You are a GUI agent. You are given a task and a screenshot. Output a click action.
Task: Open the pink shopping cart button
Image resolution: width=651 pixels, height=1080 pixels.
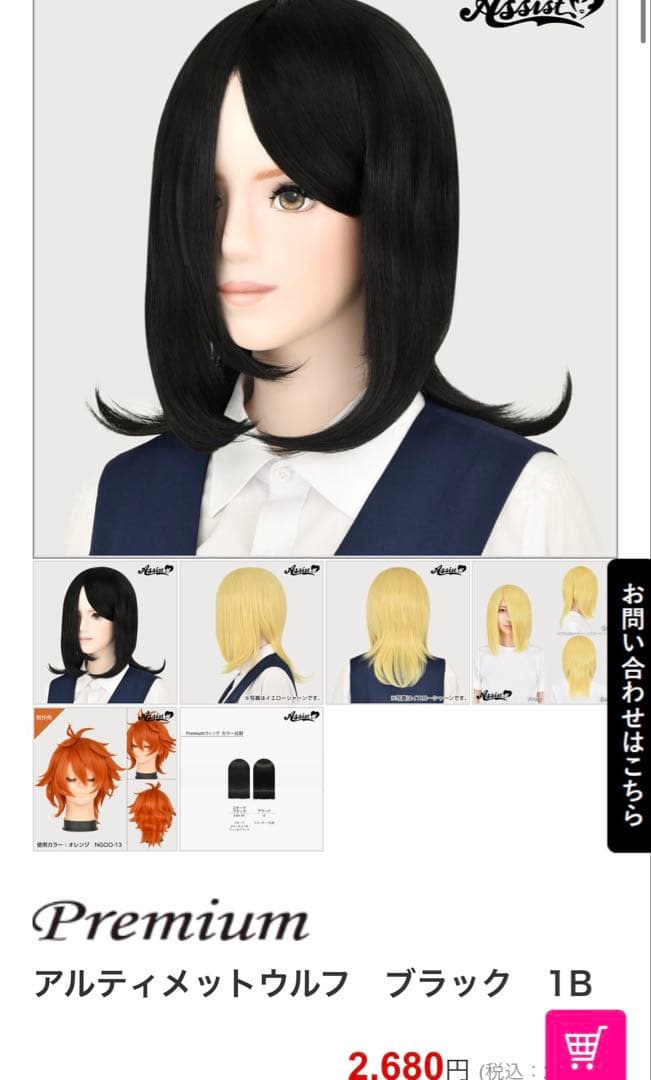pyautogui.click(x=585, y=1047)
